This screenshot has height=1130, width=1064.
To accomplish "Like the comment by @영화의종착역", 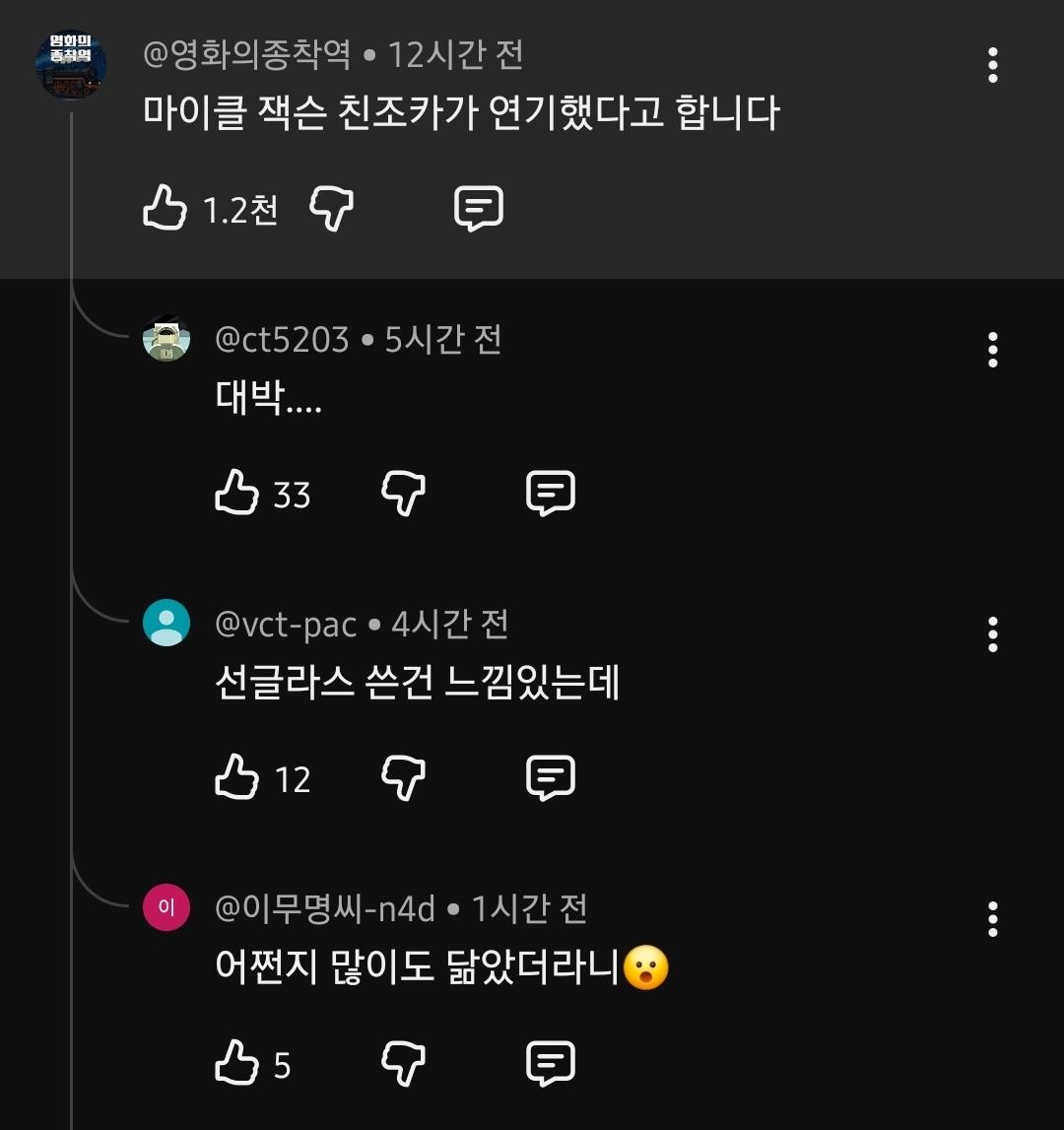I will point(165,209).
